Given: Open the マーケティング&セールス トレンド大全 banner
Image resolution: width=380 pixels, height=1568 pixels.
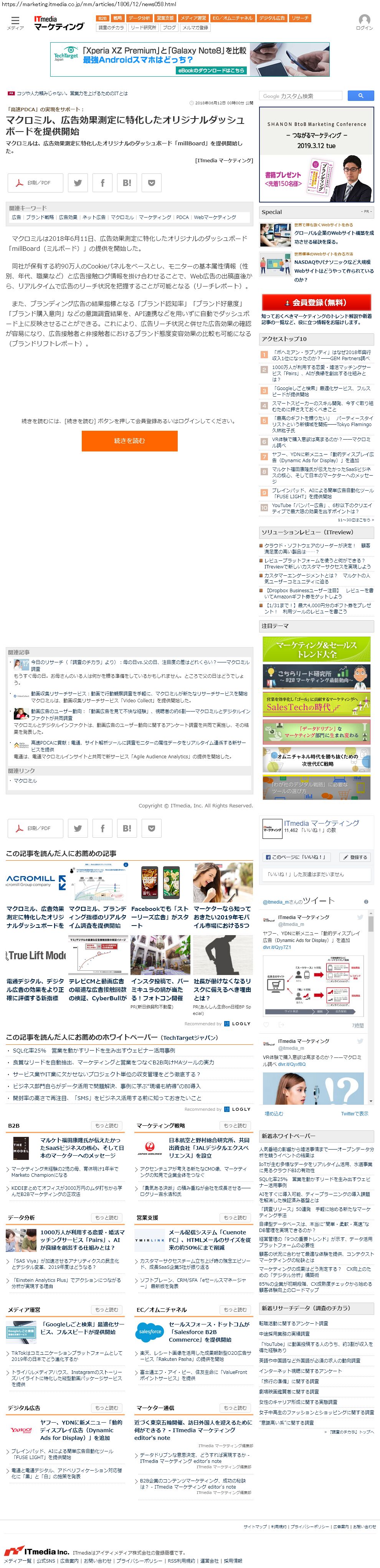Looking at the screenshot, I should click(316, 649).
